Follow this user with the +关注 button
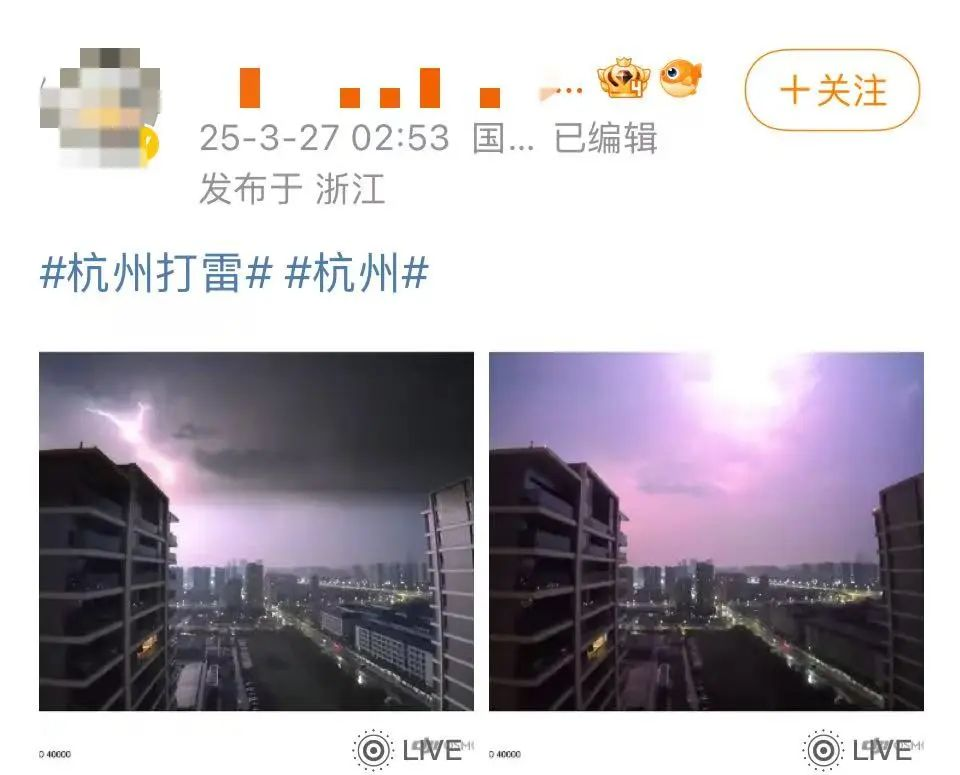This screenshot has height=775, width=960. pyautogui.click(x=831, y=90)
